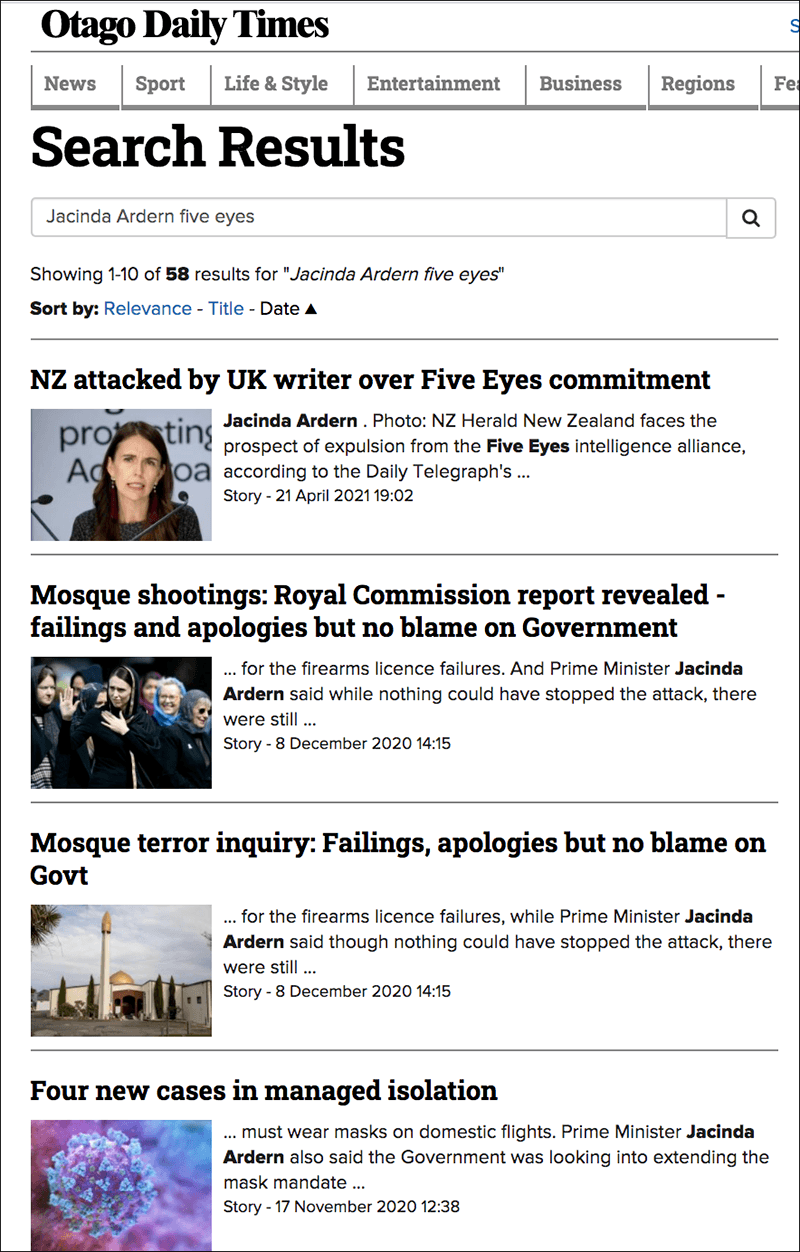Open the Life & Style section

[276, 84]
